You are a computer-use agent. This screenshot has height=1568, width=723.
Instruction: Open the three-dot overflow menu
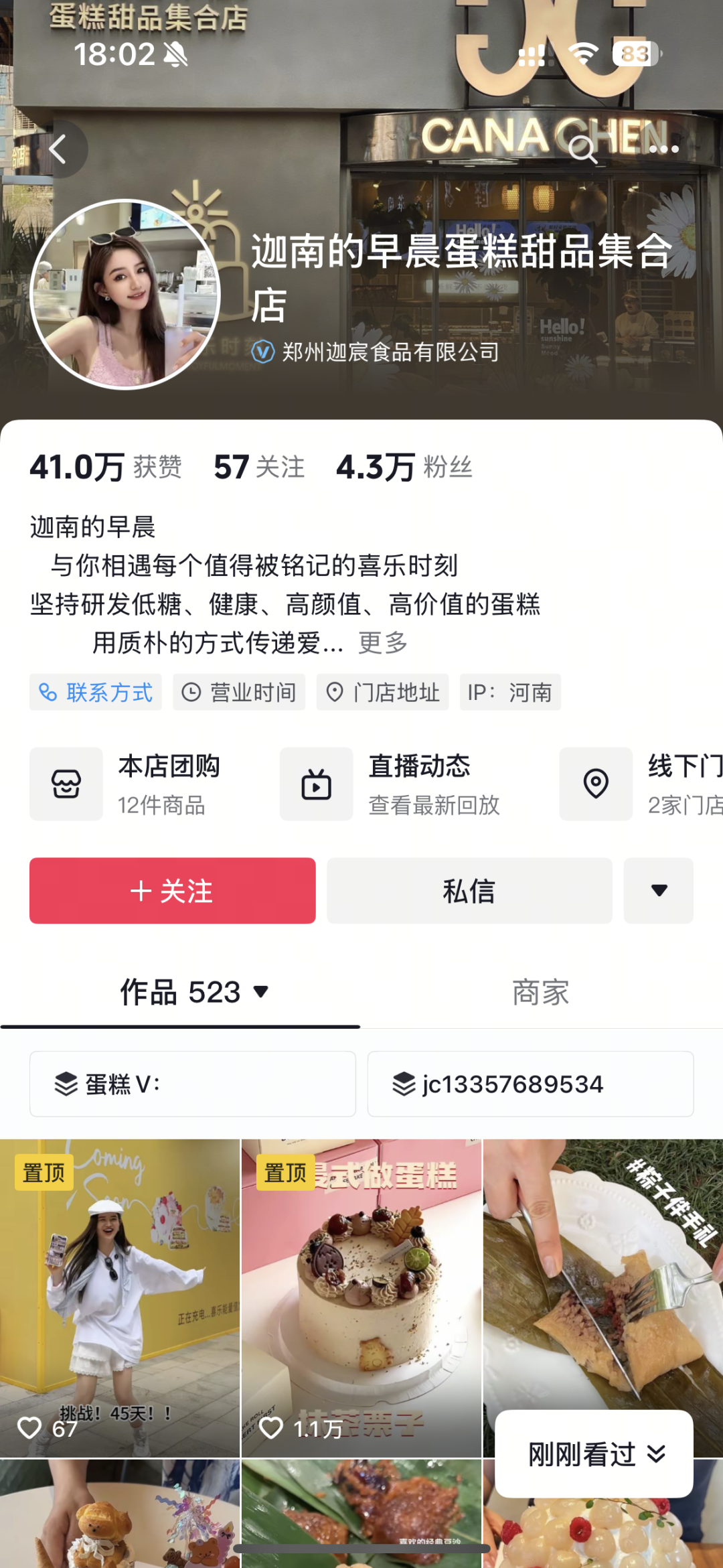tap(663, 149)
